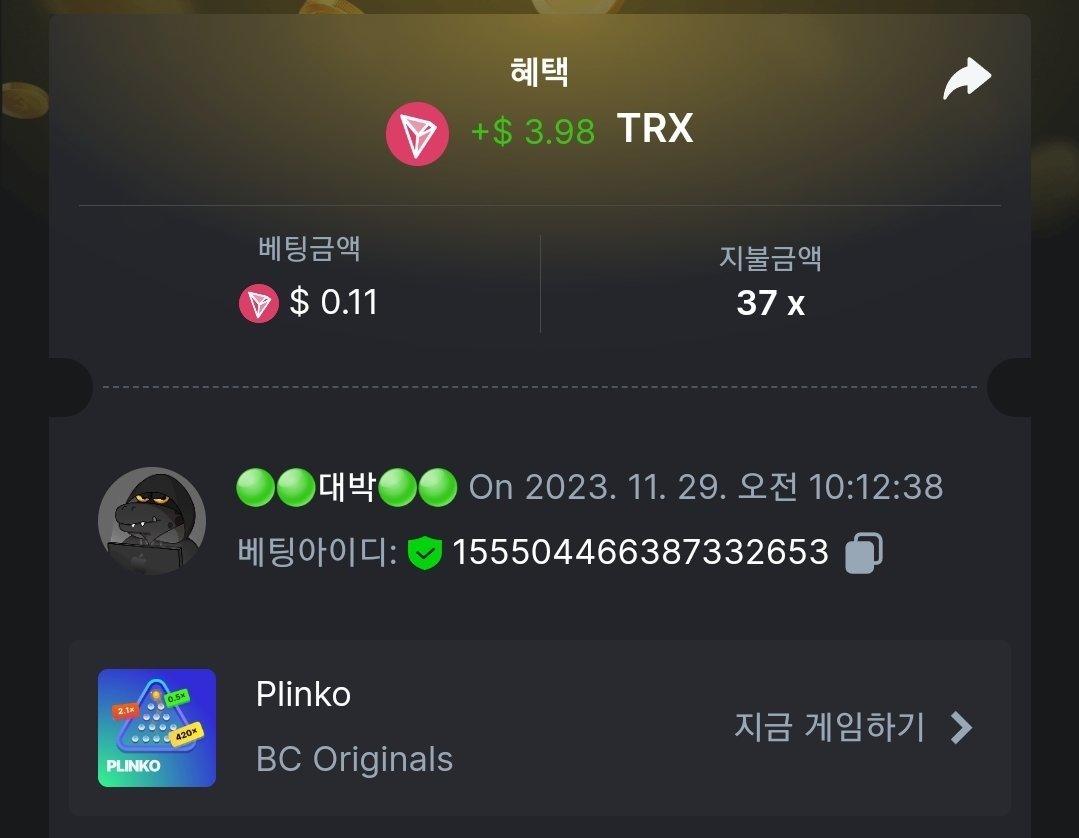Copy the betting ID number
This screenshot has width=1079, height=838.
coord(863,553)
